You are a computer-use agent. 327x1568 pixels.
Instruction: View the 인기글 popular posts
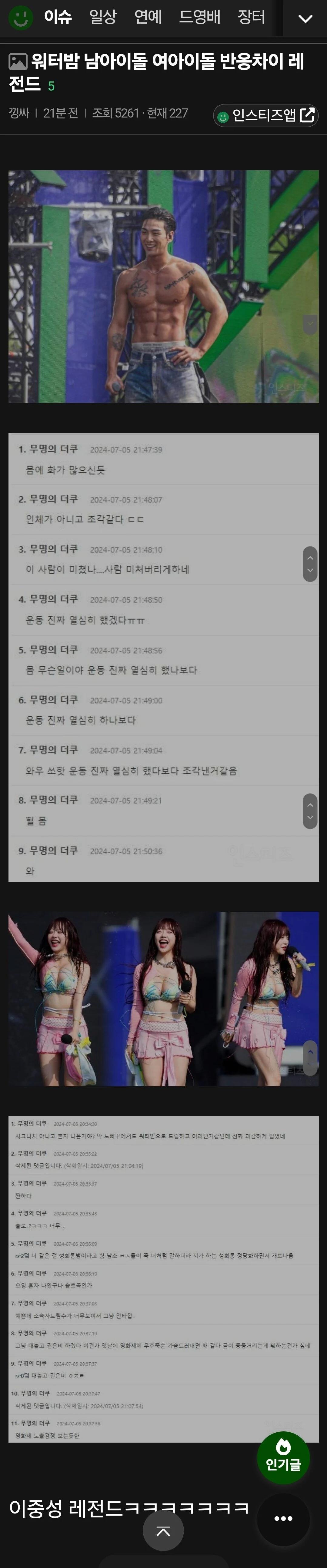click(283, 1458)
